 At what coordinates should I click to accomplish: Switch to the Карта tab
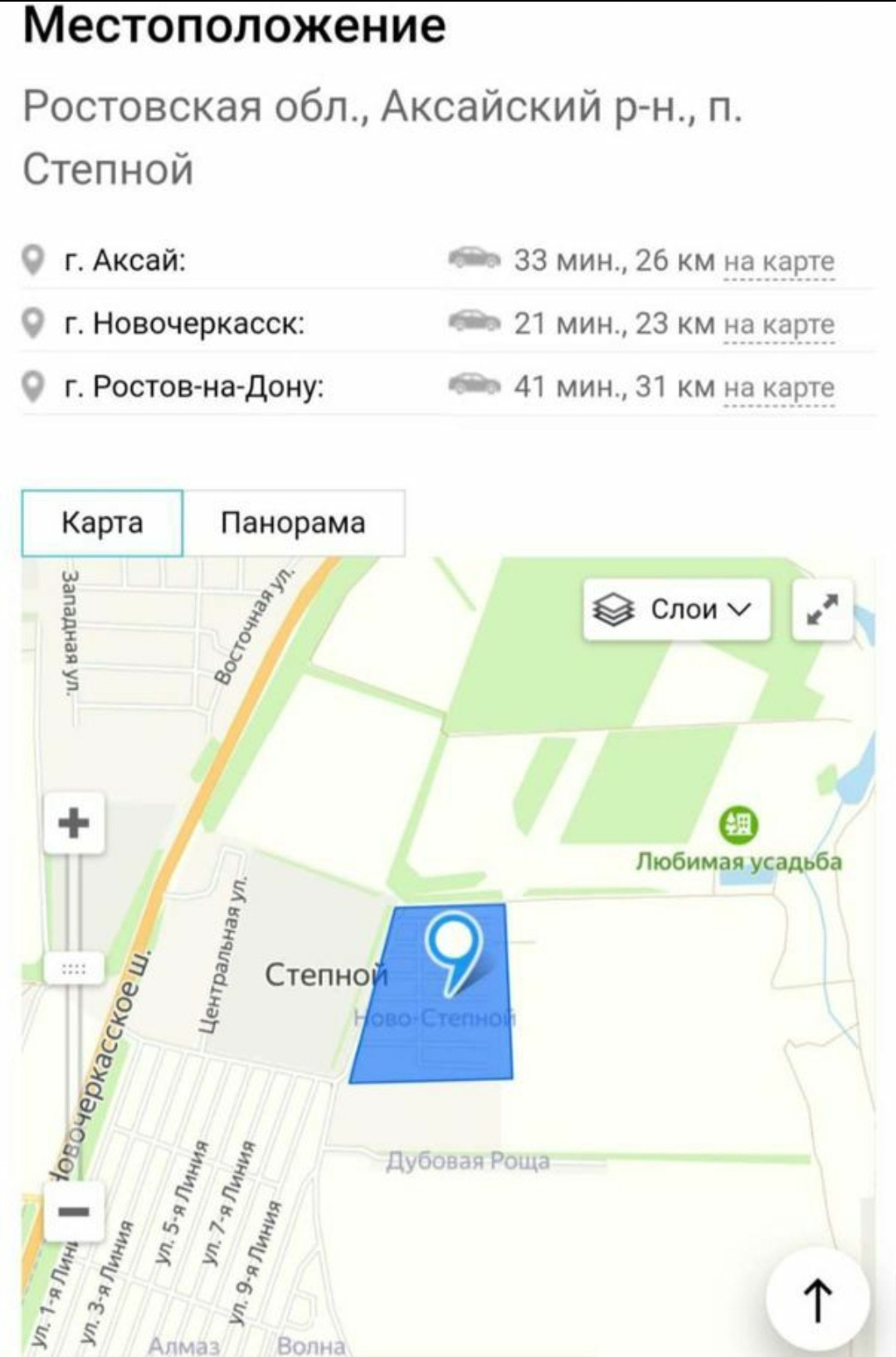(102, 523)
